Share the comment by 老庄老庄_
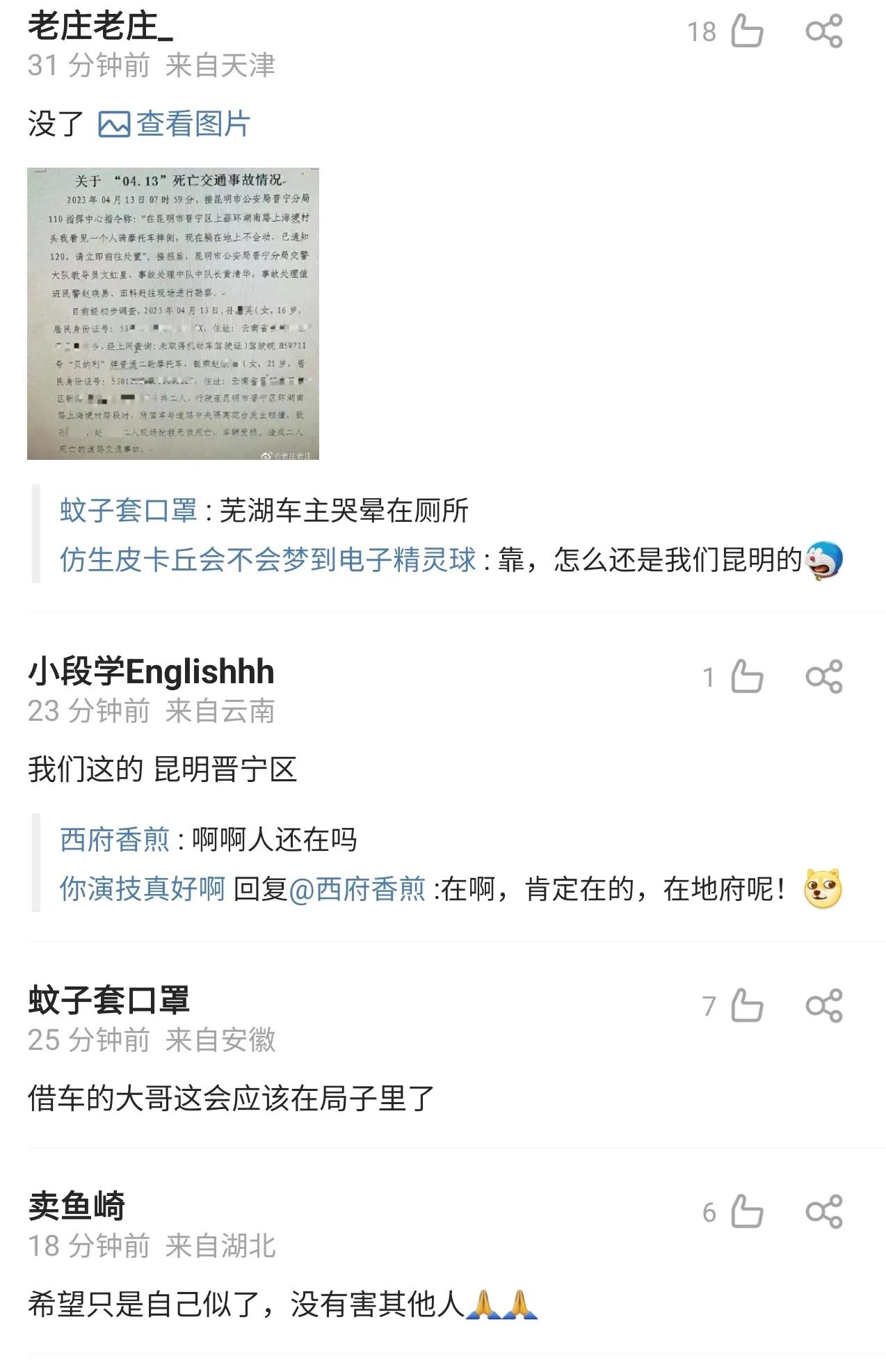 click(x=824, y=31)
